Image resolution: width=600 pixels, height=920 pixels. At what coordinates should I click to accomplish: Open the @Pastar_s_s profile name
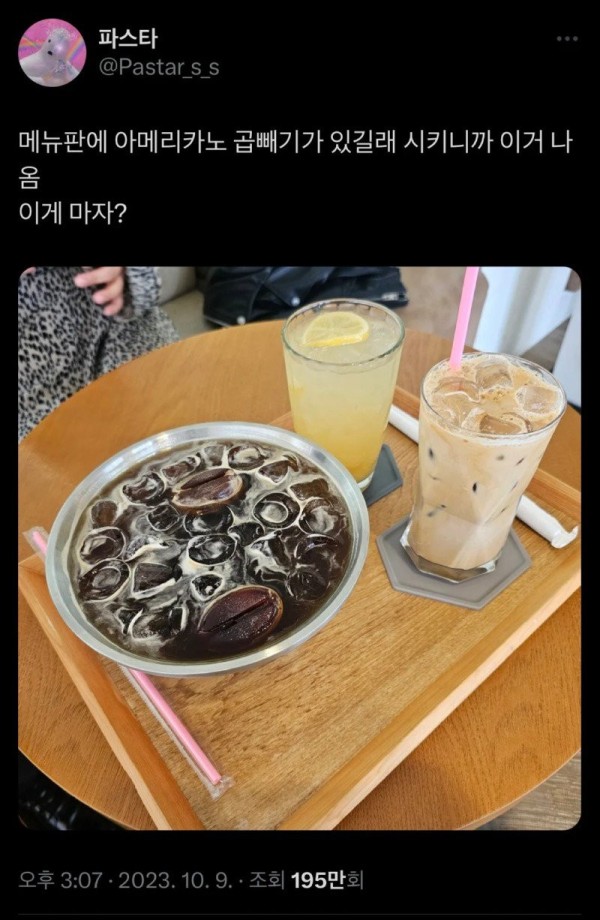[158, 67]
